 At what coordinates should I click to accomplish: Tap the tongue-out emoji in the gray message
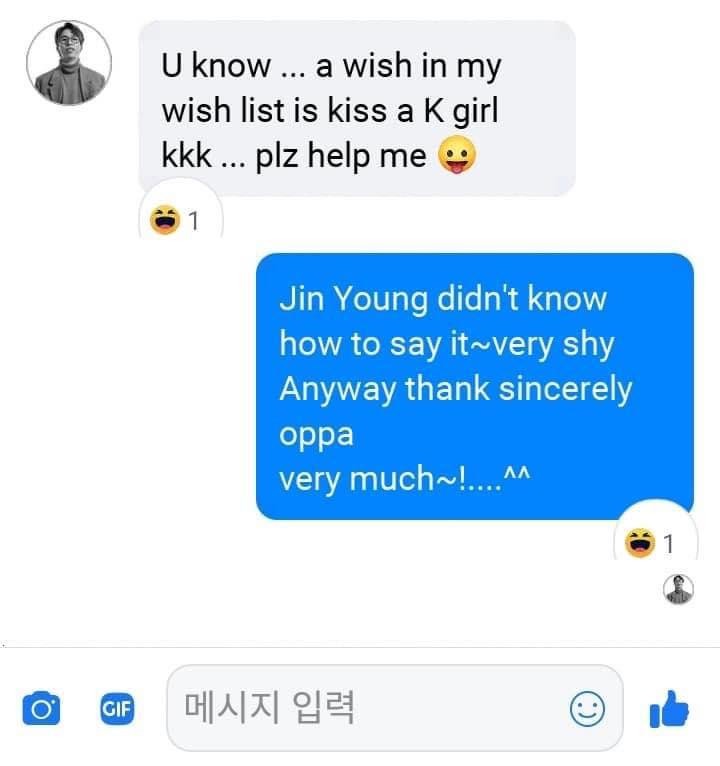458,156
